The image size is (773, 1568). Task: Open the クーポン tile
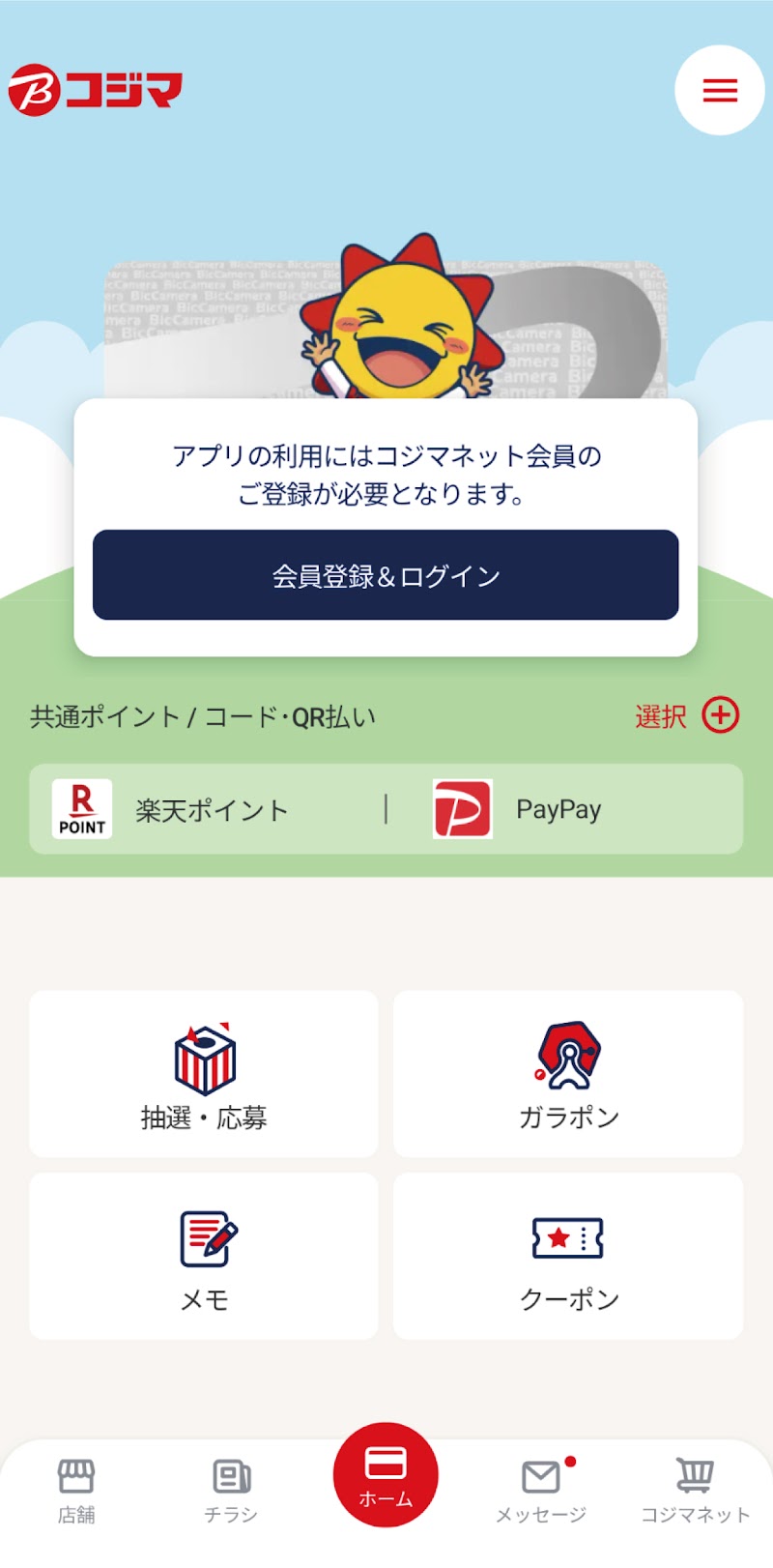pos(568,1256)
